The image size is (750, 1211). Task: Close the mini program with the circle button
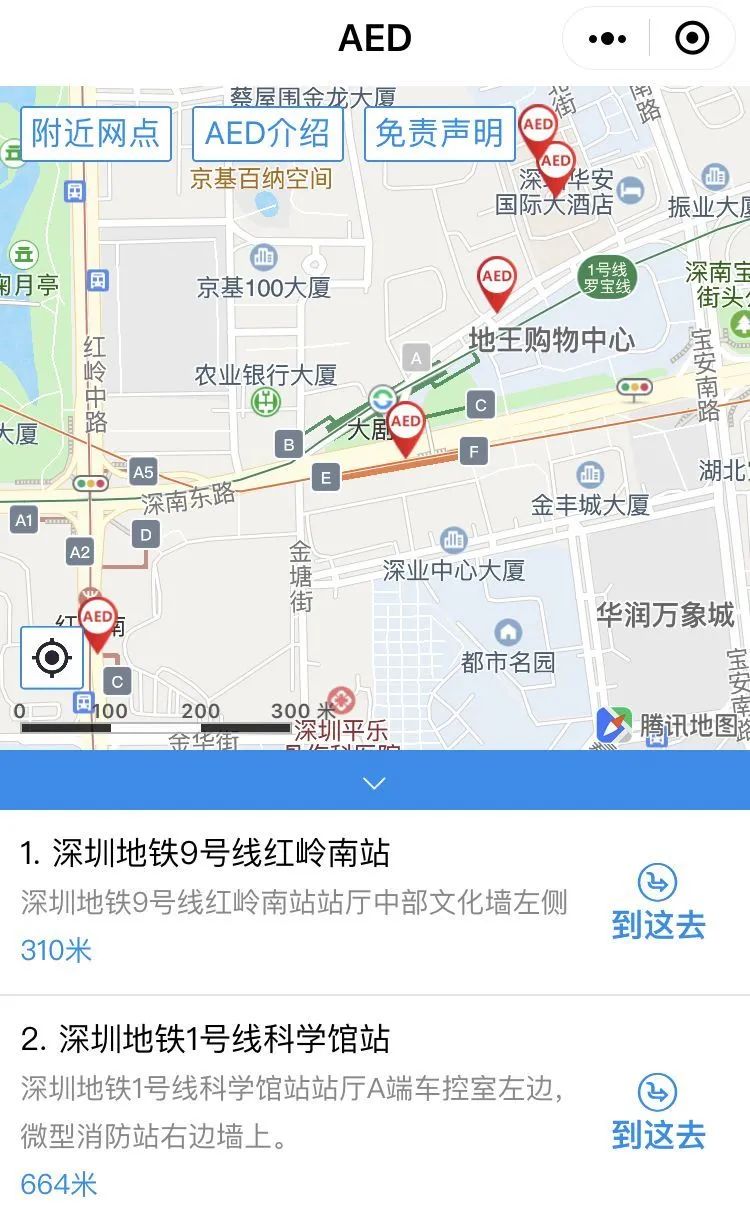(692, 39)
